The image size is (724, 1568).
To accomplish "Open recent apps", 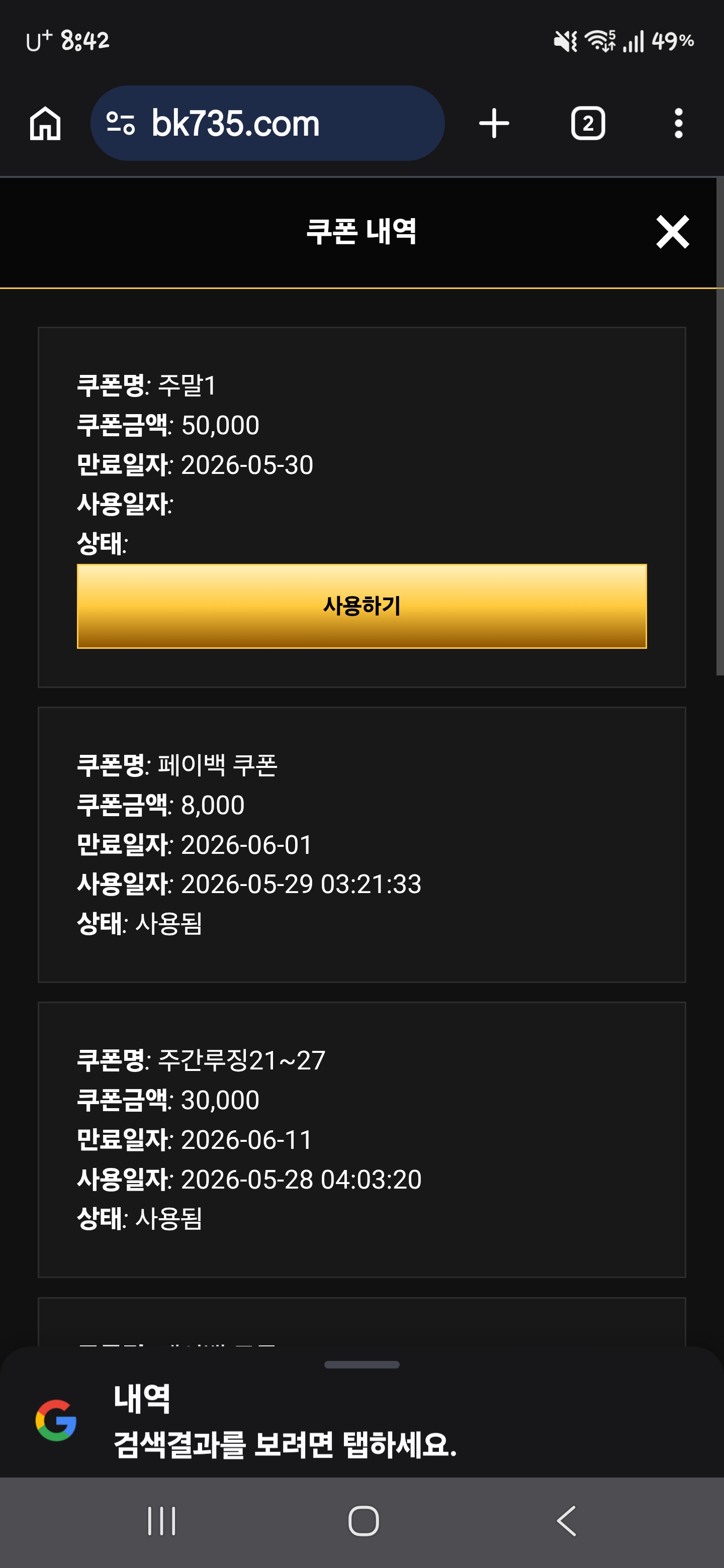I will click(161, 1521).
